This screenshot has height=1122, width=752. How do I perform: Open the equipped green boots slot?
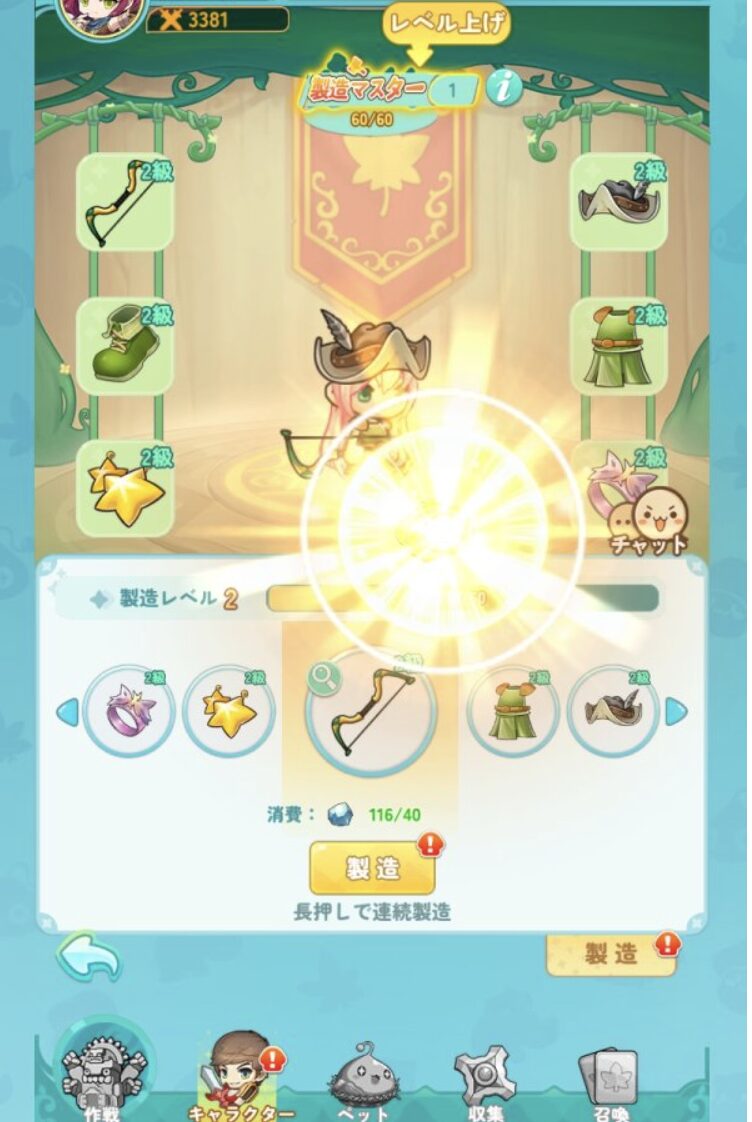click(125, 347)
